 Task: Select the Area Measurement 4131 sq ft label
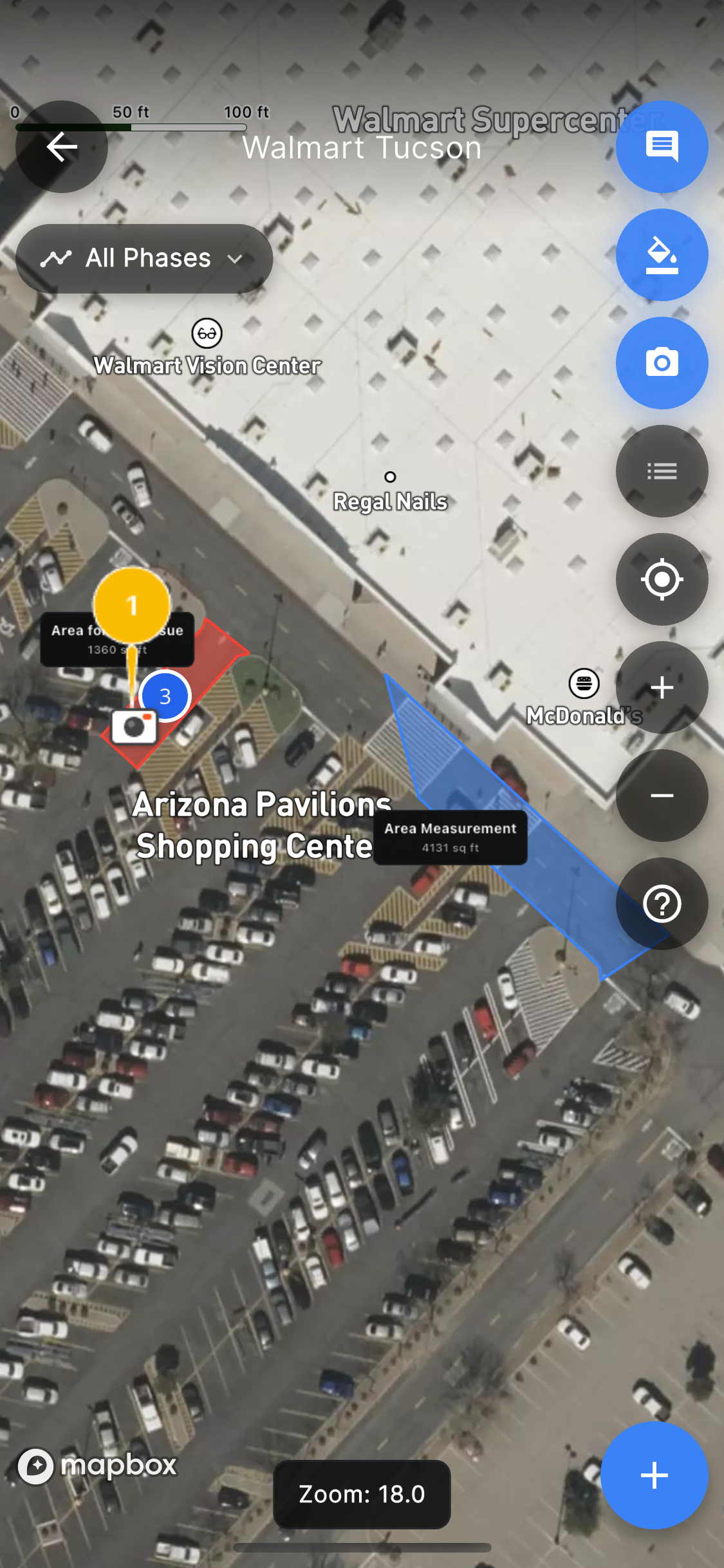click(450, 837)
